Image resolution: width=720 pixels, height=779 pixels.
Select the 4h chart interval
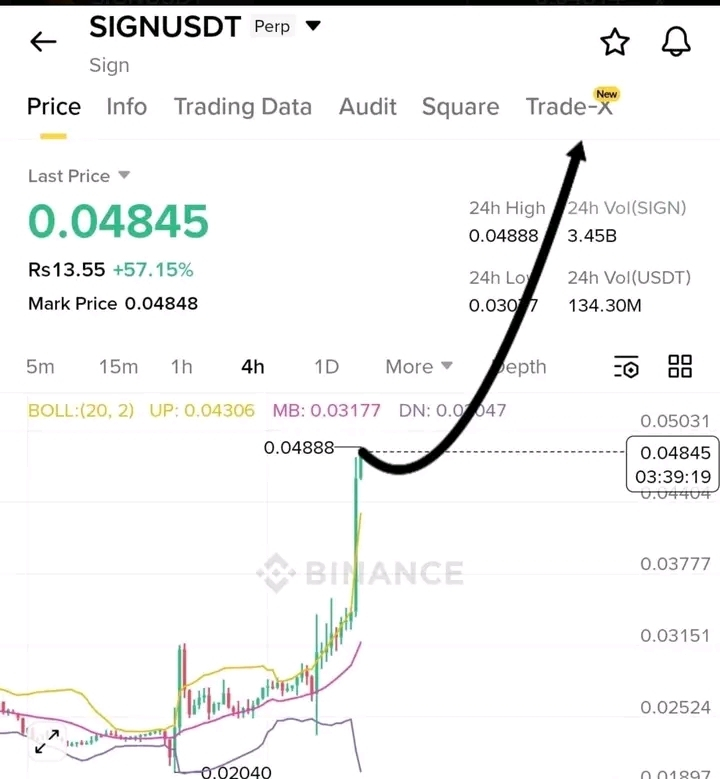tap(253, 367)
